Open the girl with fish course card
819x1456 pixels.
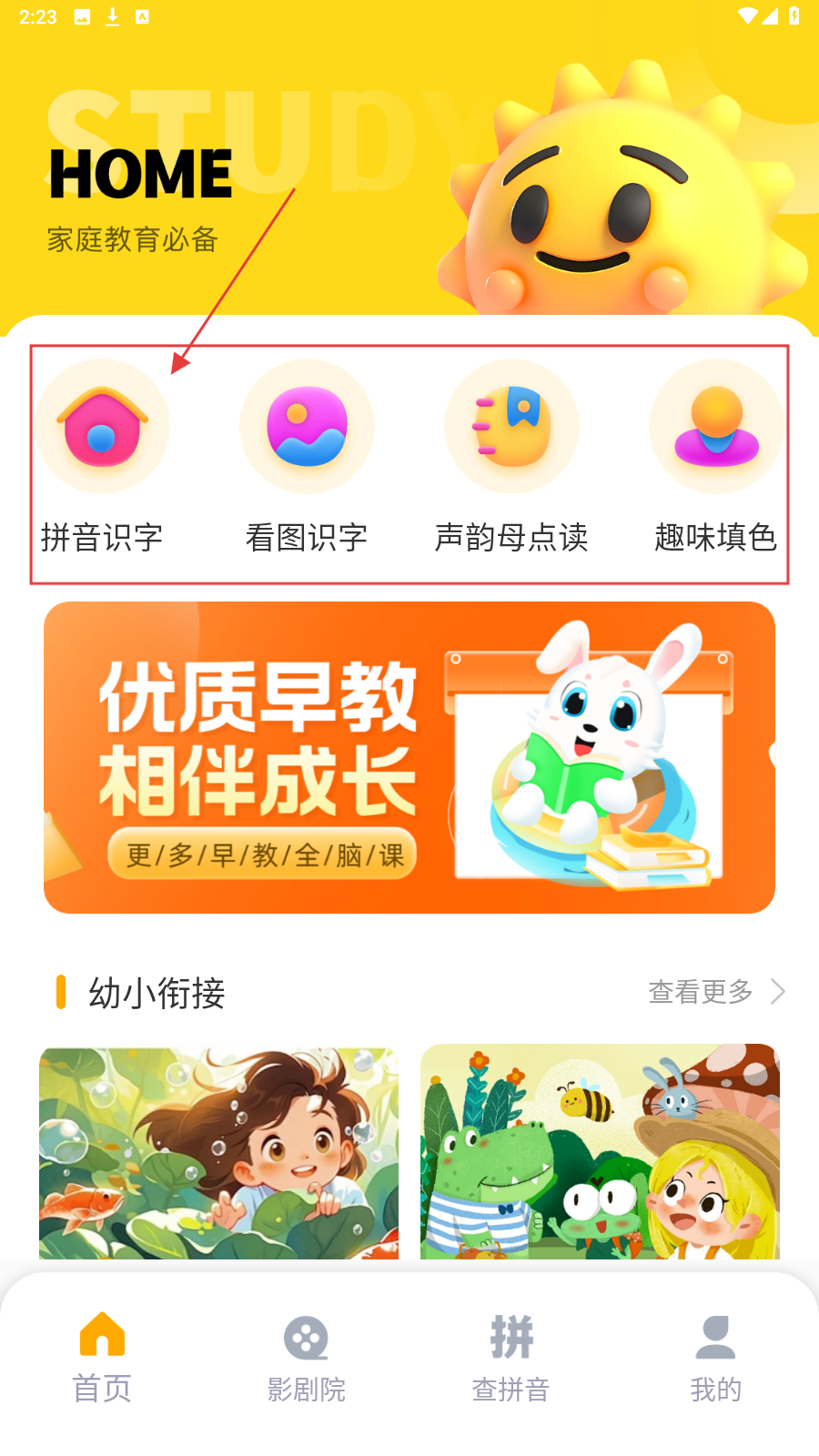(x=218, y=1153)
